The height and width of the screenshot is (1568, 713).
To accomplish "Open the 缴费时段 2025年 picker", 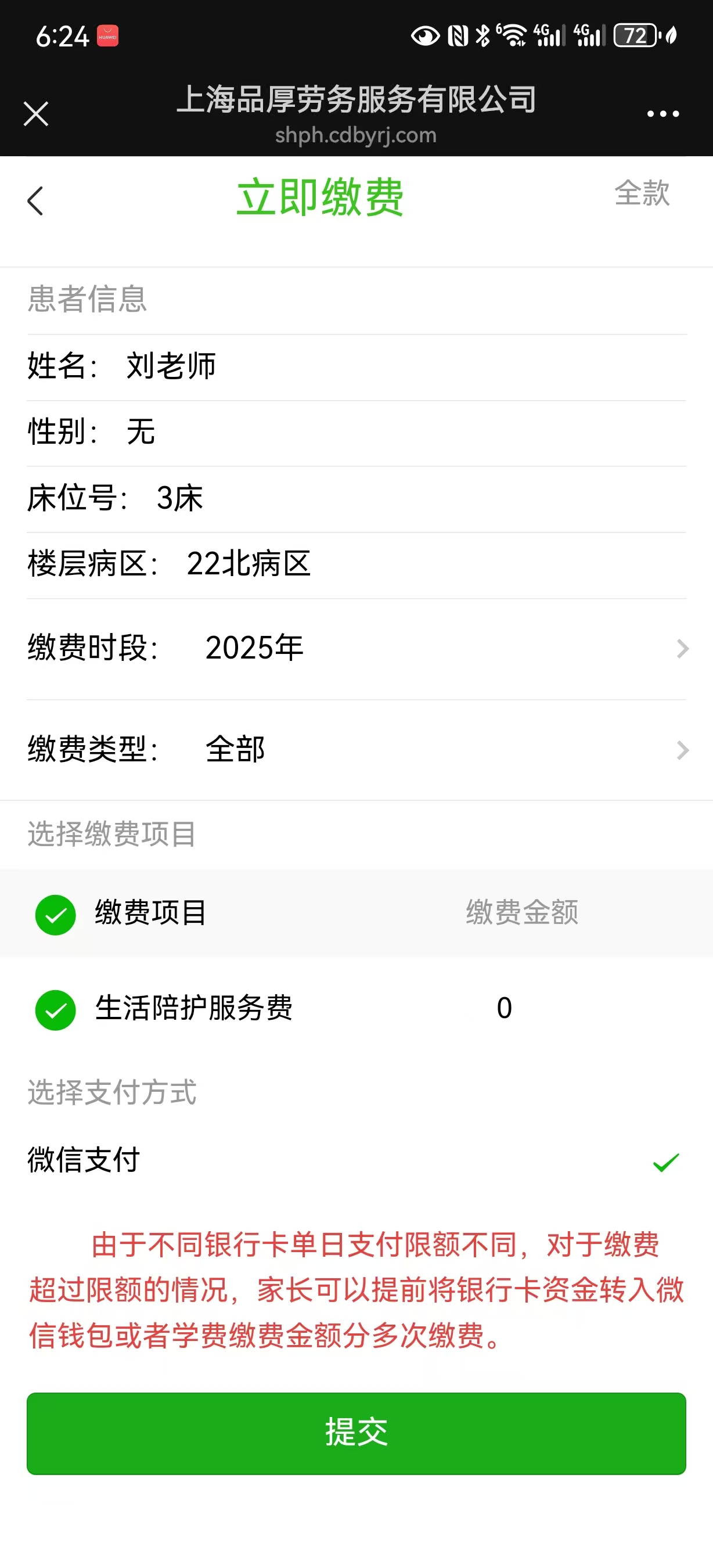I will [356, 648].
